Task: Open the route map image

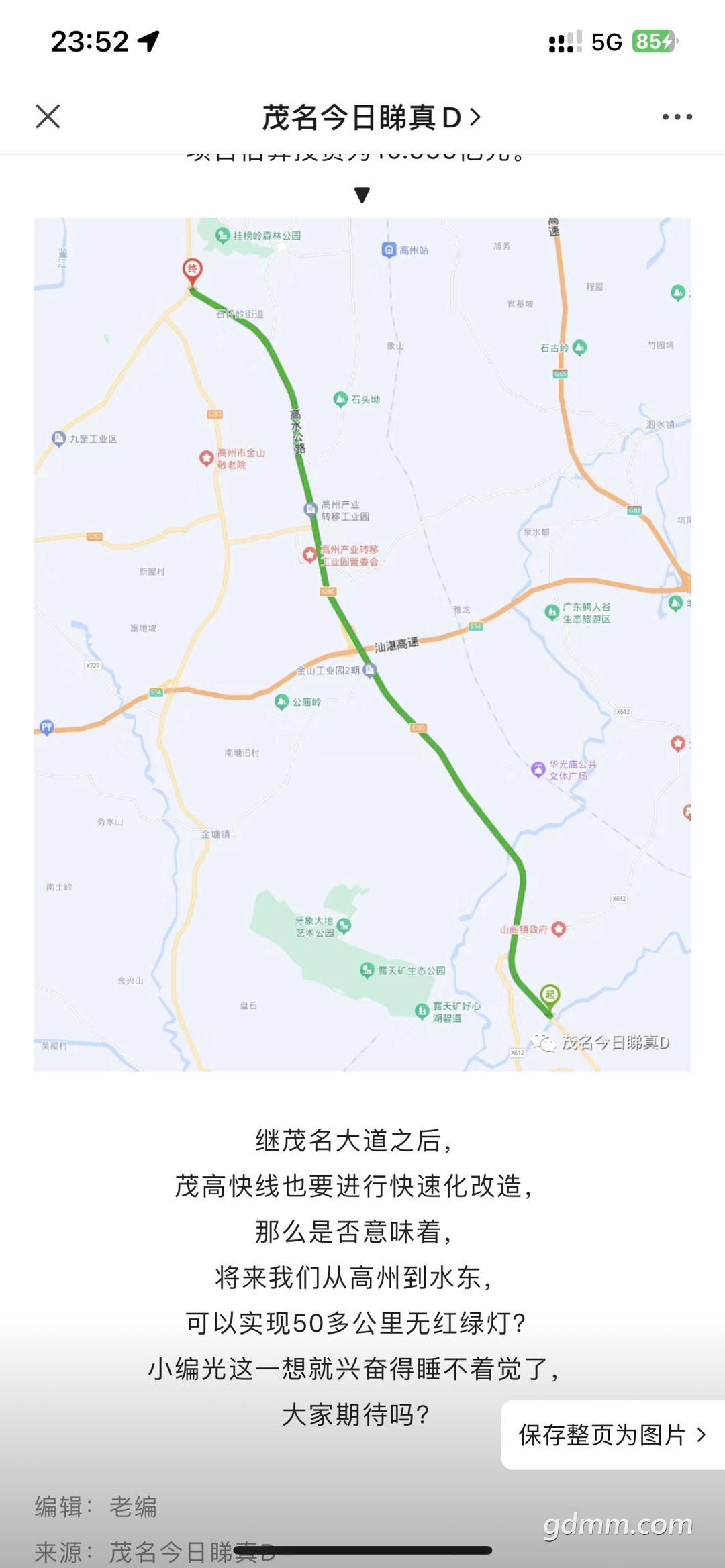Action: point(362,644)
